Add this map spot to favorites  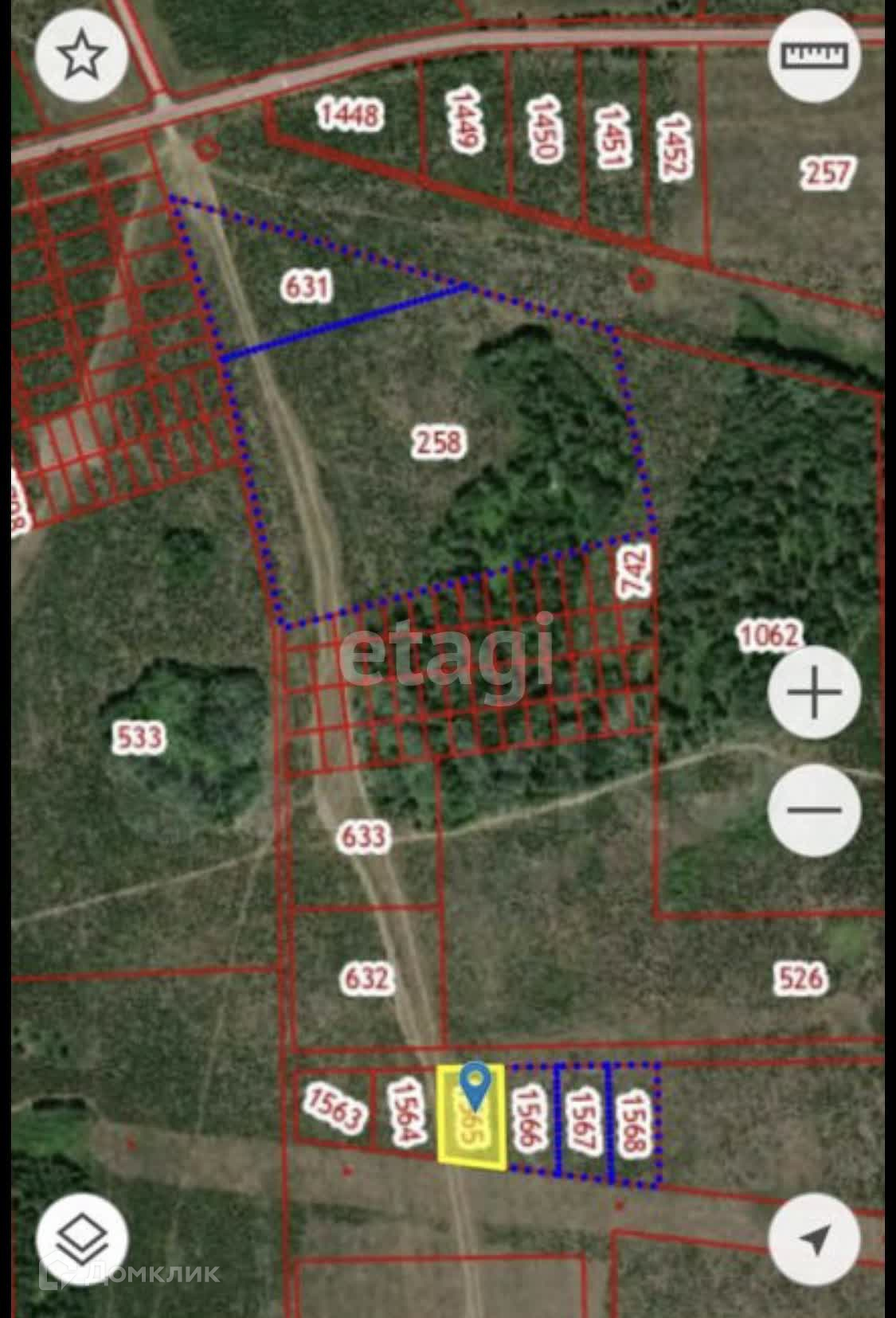click(x=82, y=56)
